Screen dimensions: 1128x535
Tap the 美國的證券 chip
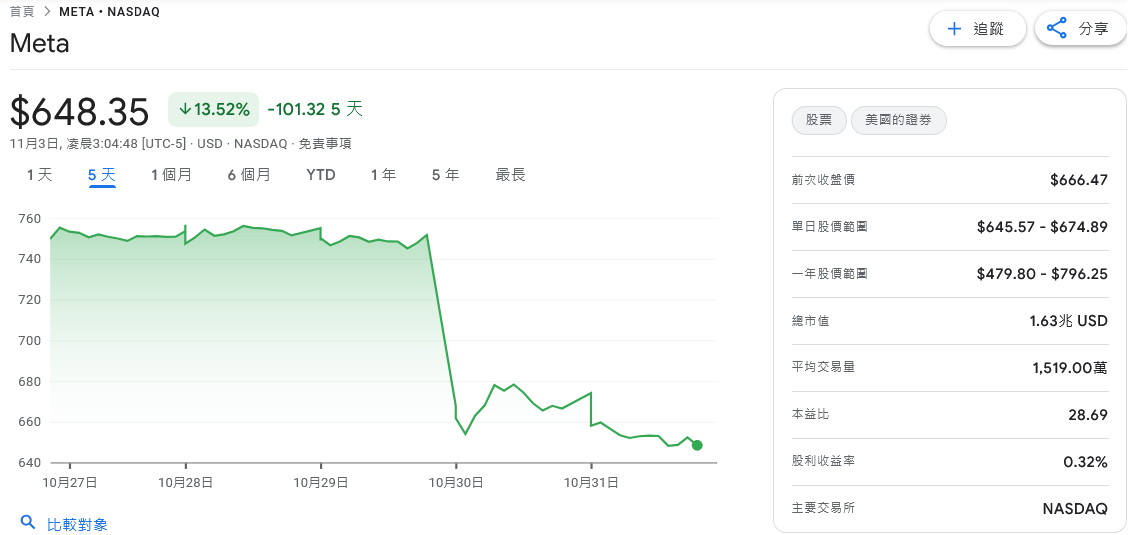[x=898, y=120]
